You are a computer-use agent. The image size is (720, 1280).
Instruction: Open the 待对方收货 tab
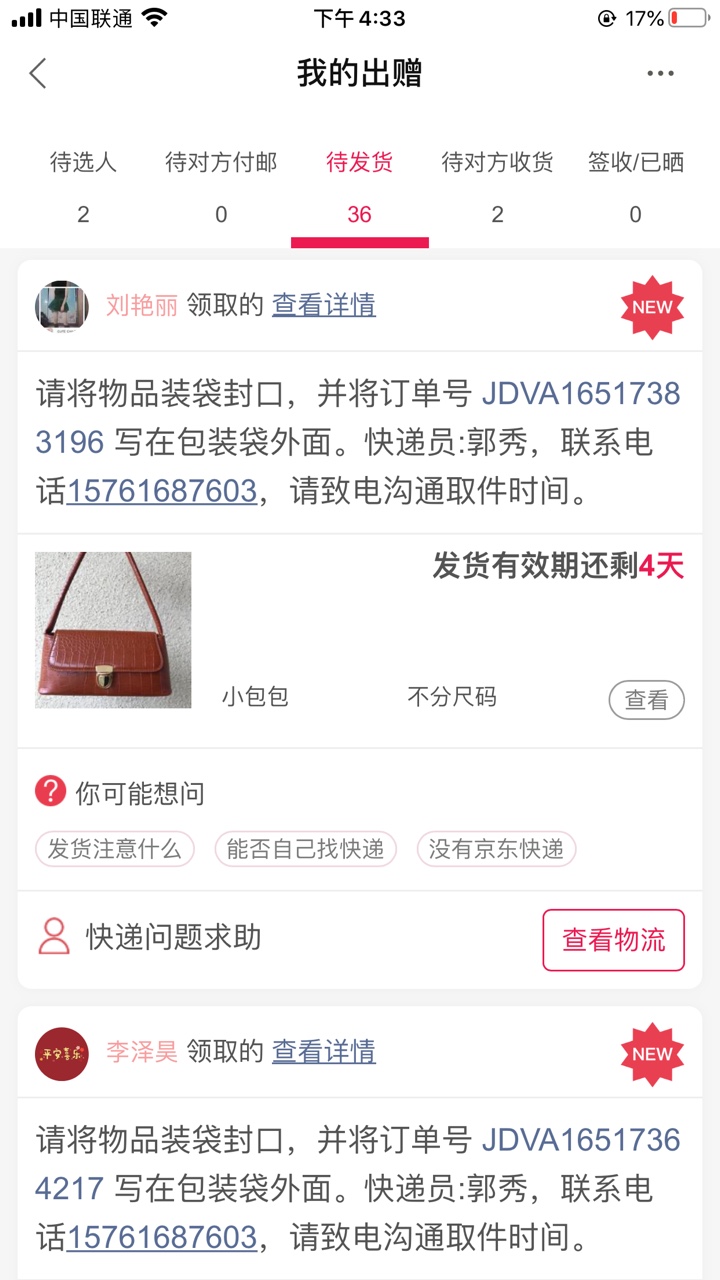[x=497, y=186]
